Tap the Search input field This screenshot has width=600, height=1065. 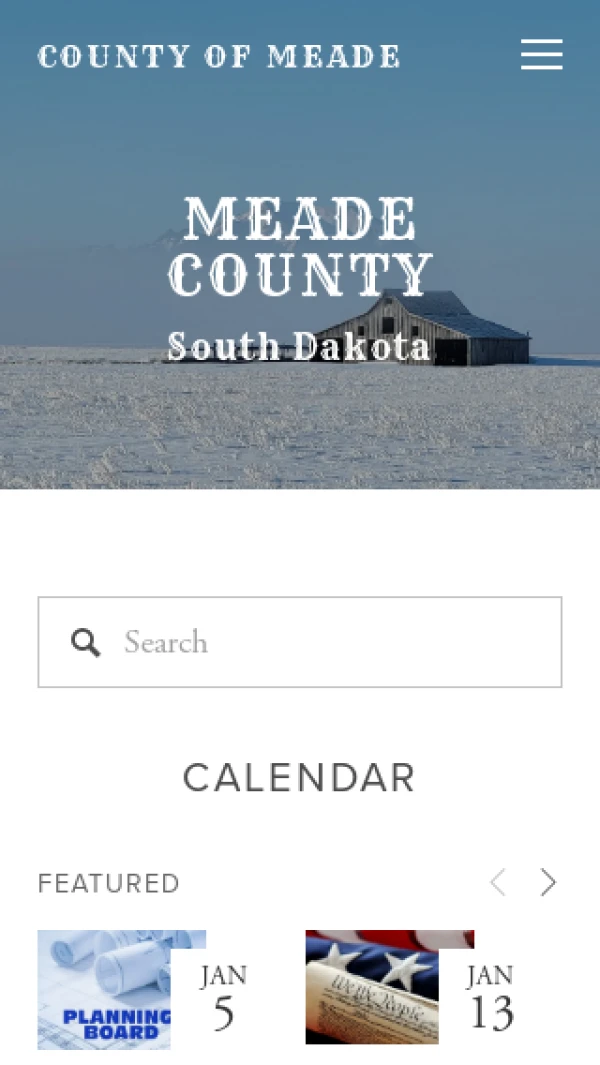(320, 642)
